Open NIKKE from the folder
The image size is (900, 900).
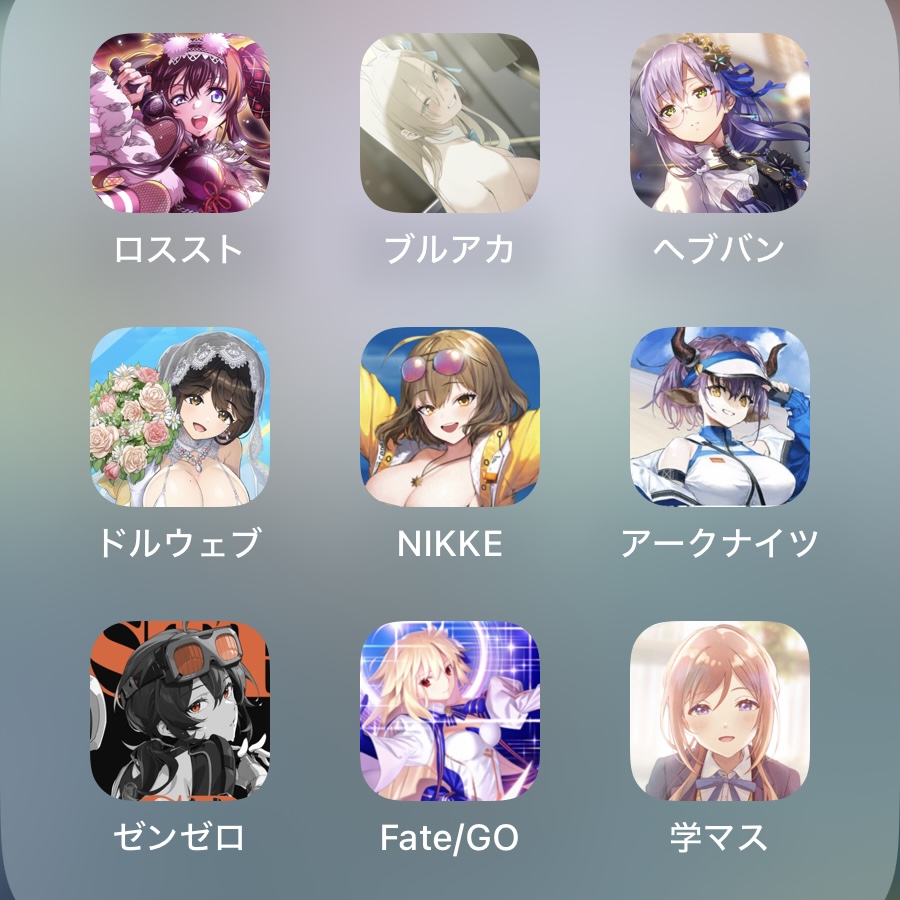[x=450, y=416]
